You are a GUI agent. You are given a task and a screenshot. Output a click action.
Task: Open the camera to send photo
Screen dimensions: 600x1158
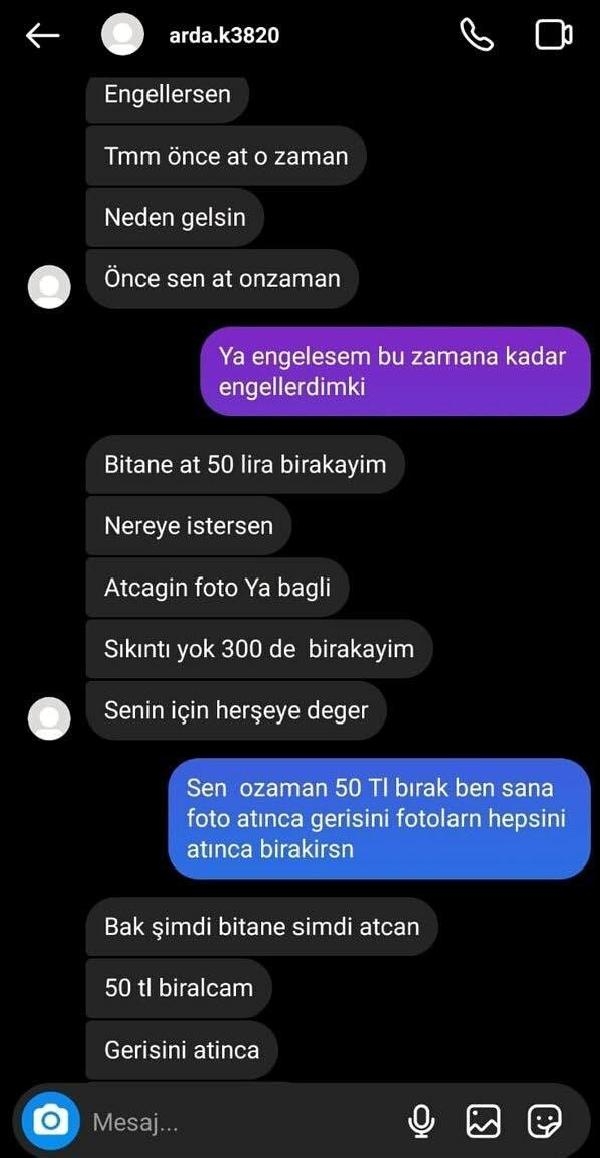pyautogui.click(x=49, y=1121)
